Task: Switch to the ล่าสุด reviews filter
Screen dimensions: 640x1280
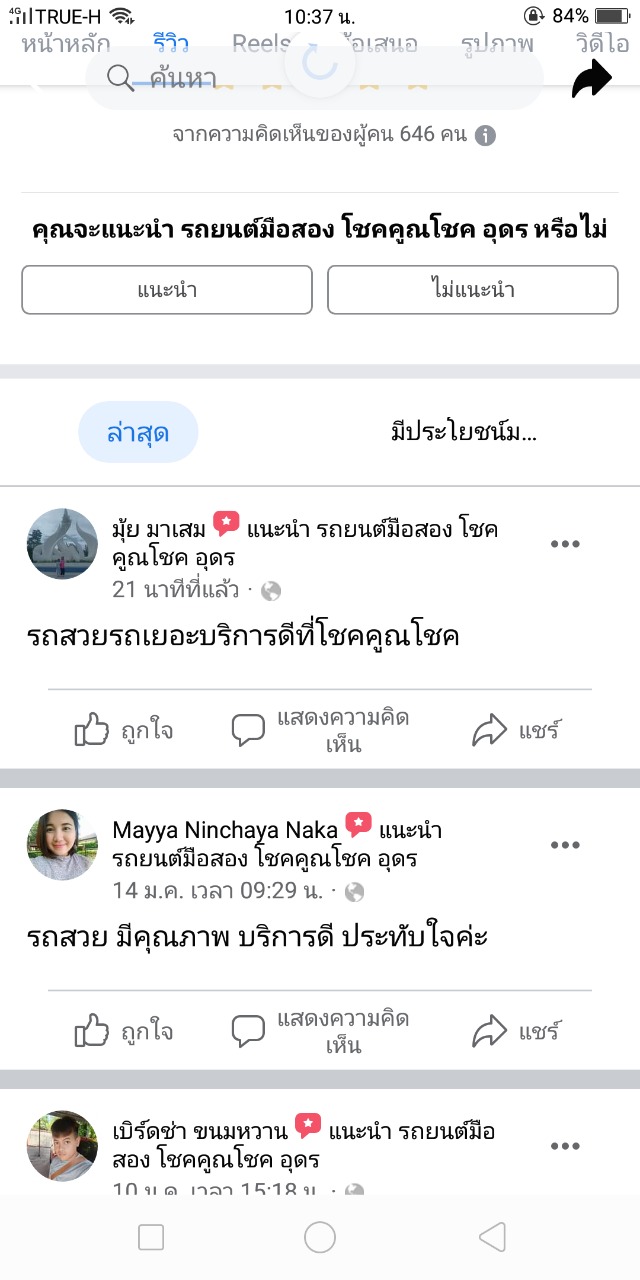Action: [x=138, y=433]
